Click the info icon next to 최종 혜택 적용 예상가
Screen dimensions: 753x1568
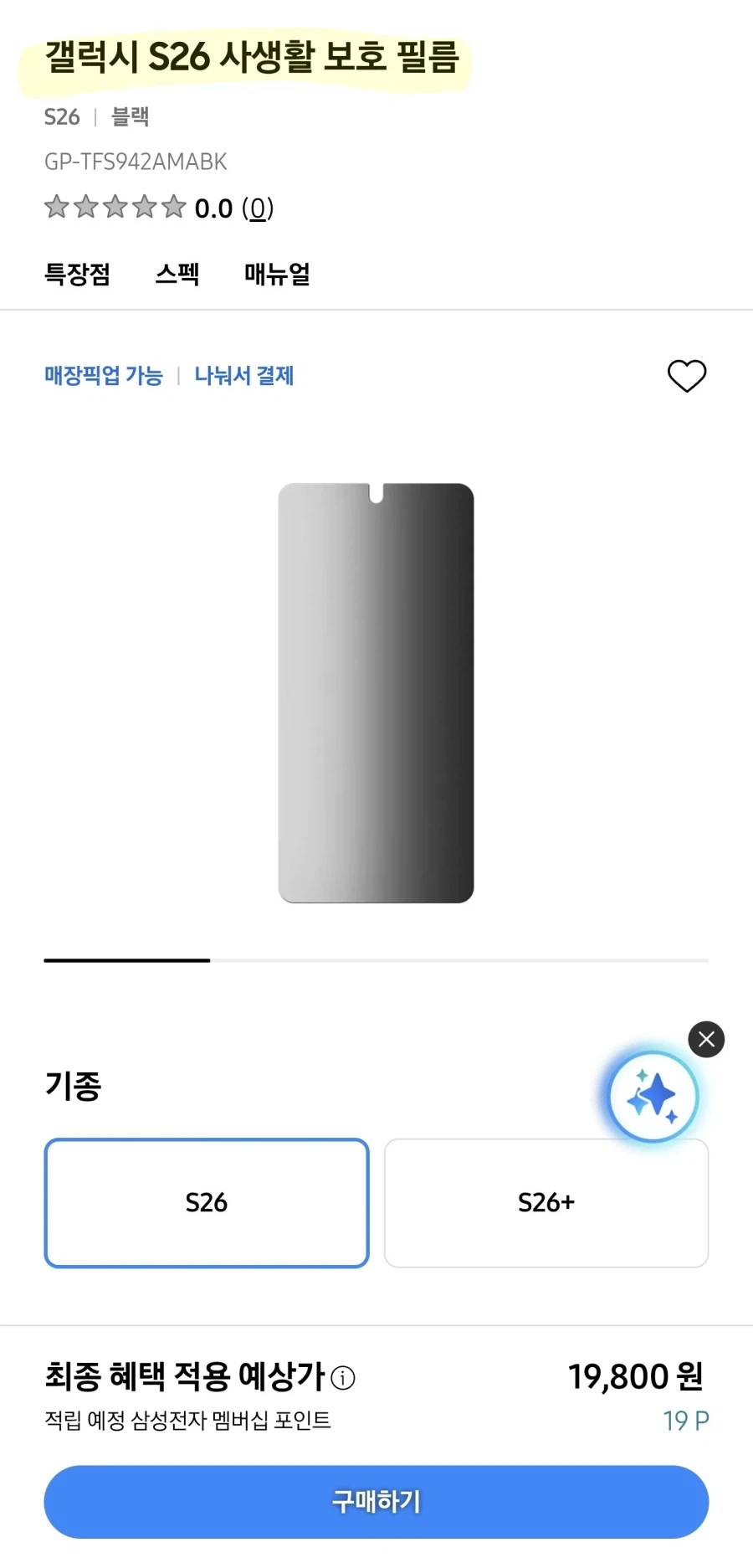pos(343,1376)
